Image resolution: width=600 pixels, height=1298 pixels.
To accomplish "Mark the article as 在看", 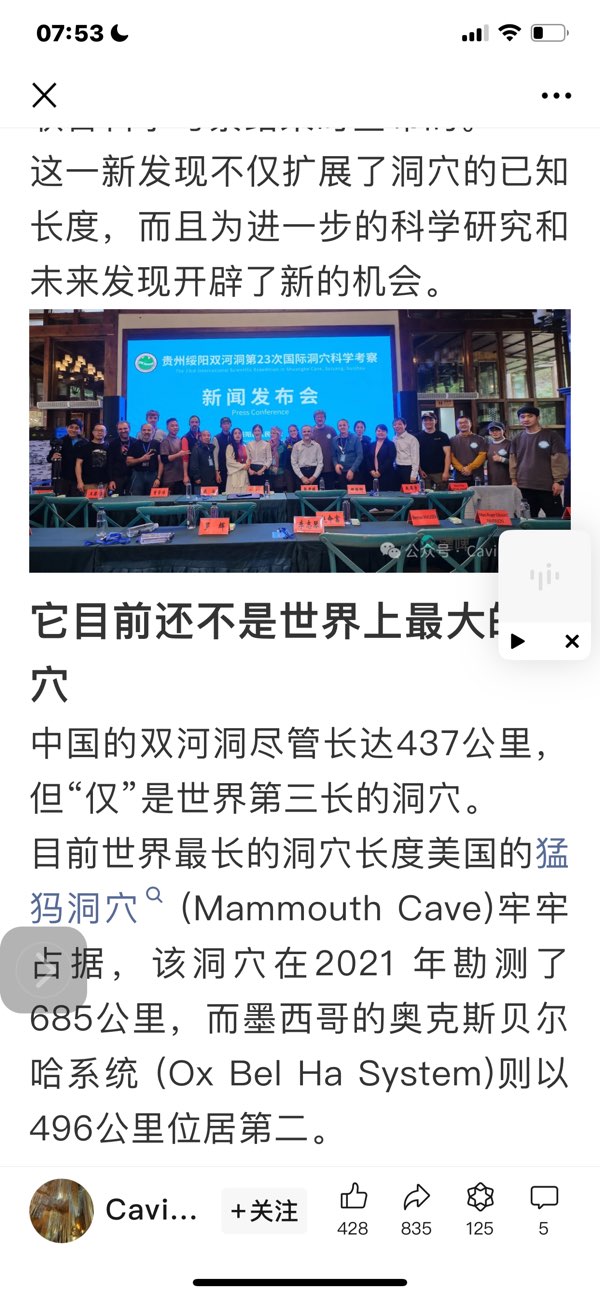I will (480, 1209).
